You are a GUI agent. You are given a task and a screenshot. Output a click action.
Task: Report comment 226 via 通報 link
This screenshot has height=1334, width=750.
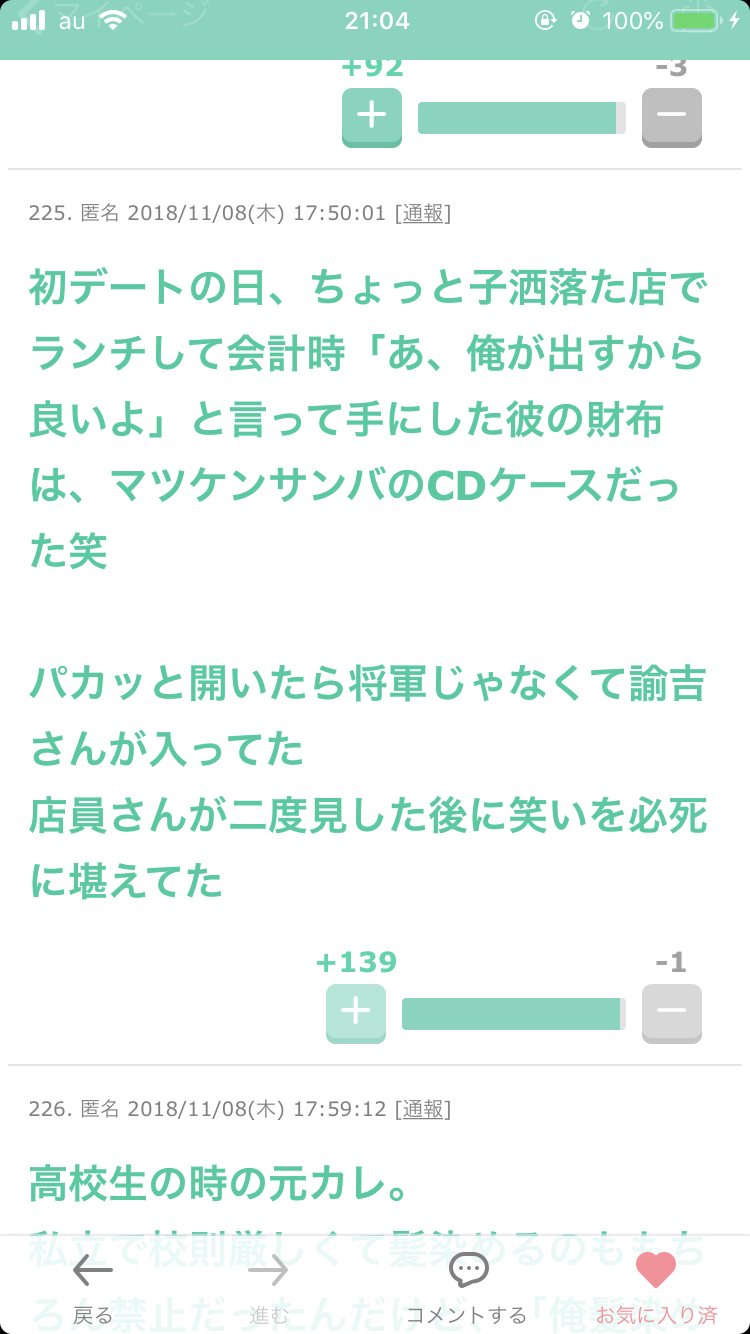pos(422,1109)
